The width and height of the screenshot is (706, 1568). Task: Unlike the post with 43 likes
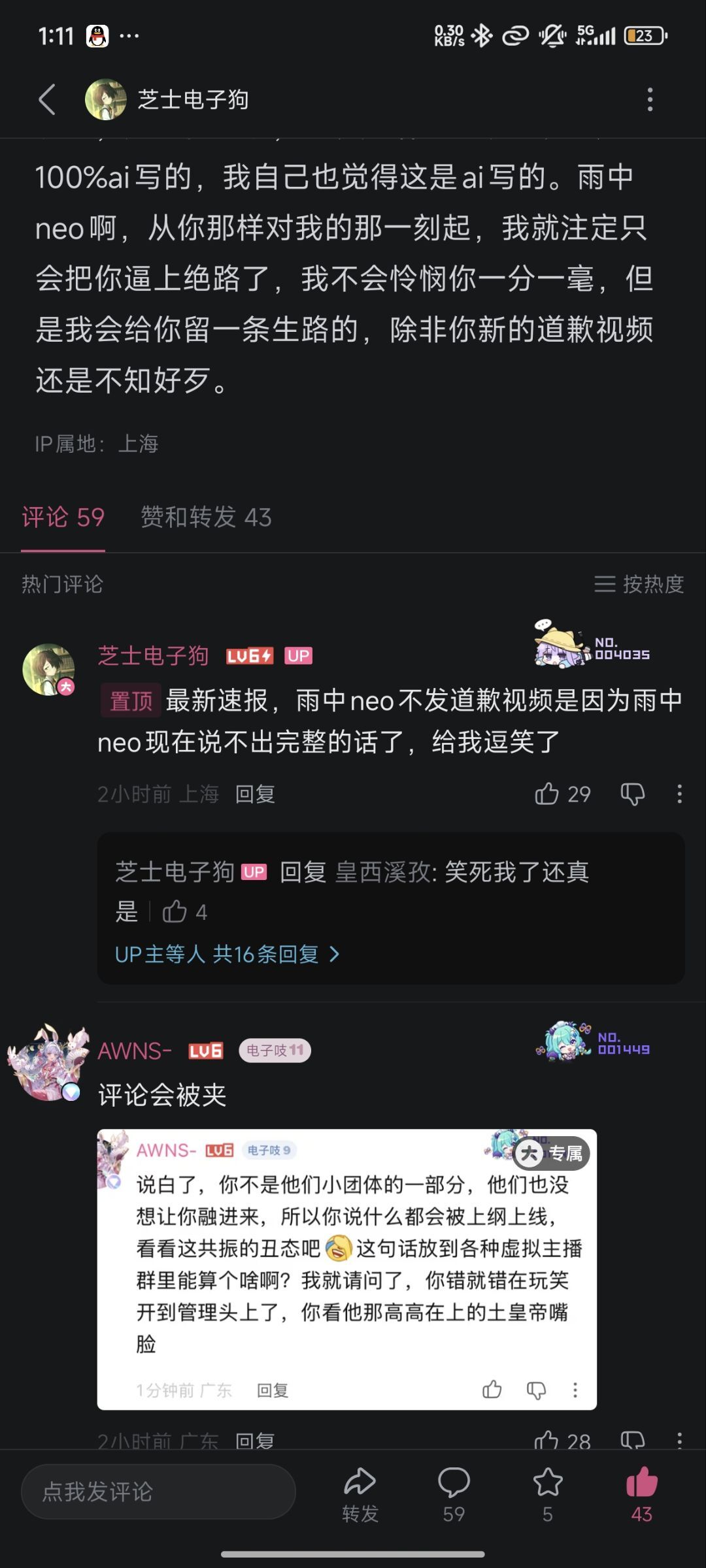tap(641, 1493)
